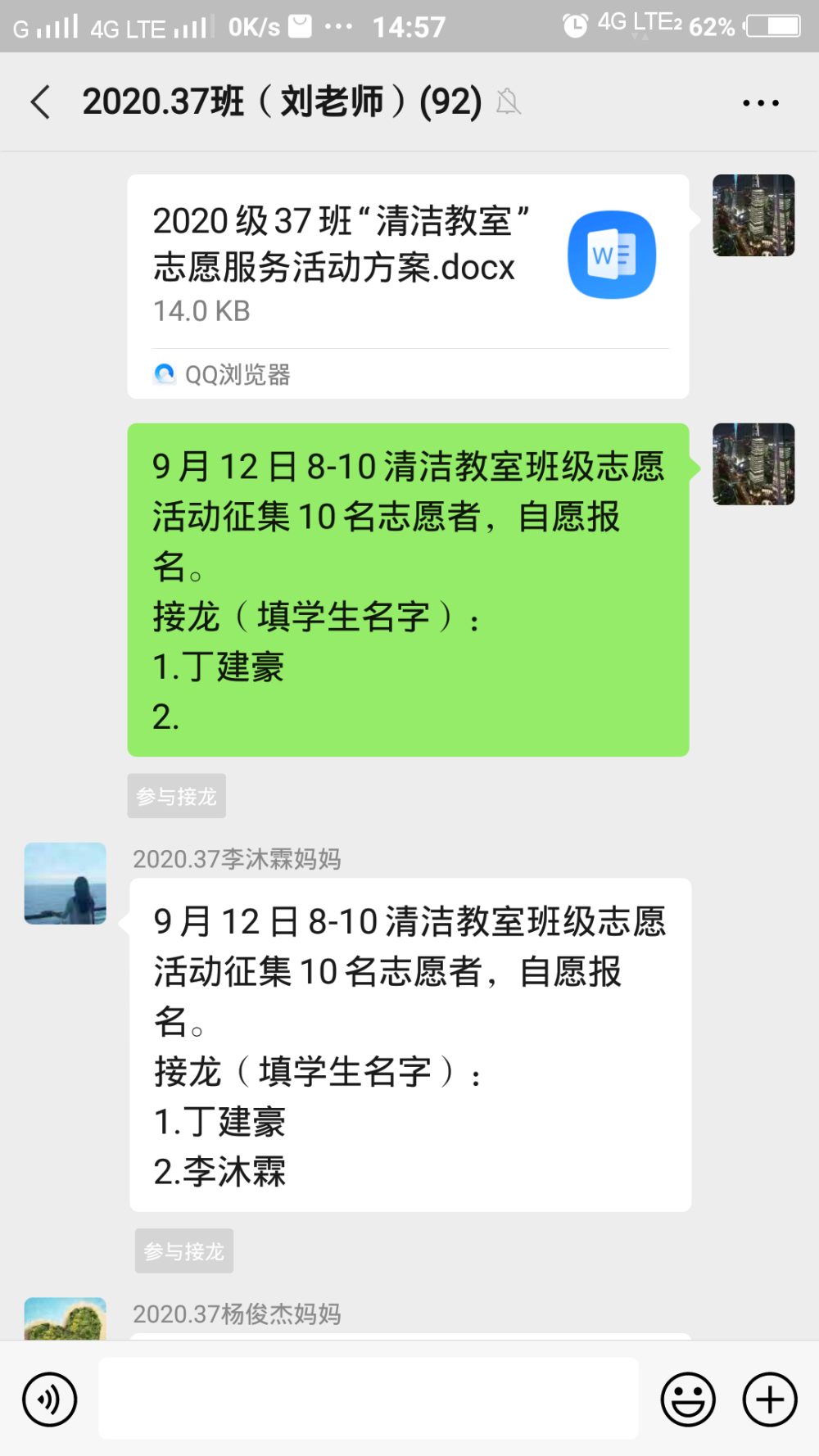Tap 参与接龙 under 李沐霖妈妈's message
Screen dimensions: 819x1456
pyautogui.click(x=184, y=1250)
